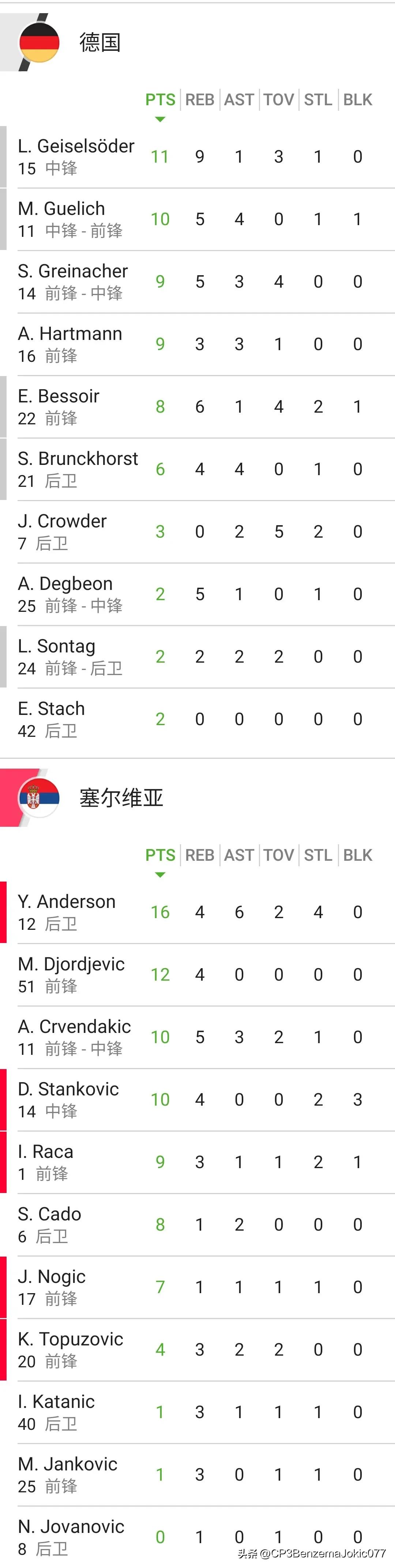This screenshot has width=395, height=1568.
Task: Sort Serbia's table by STL column
Action: [x=318, y=855]
